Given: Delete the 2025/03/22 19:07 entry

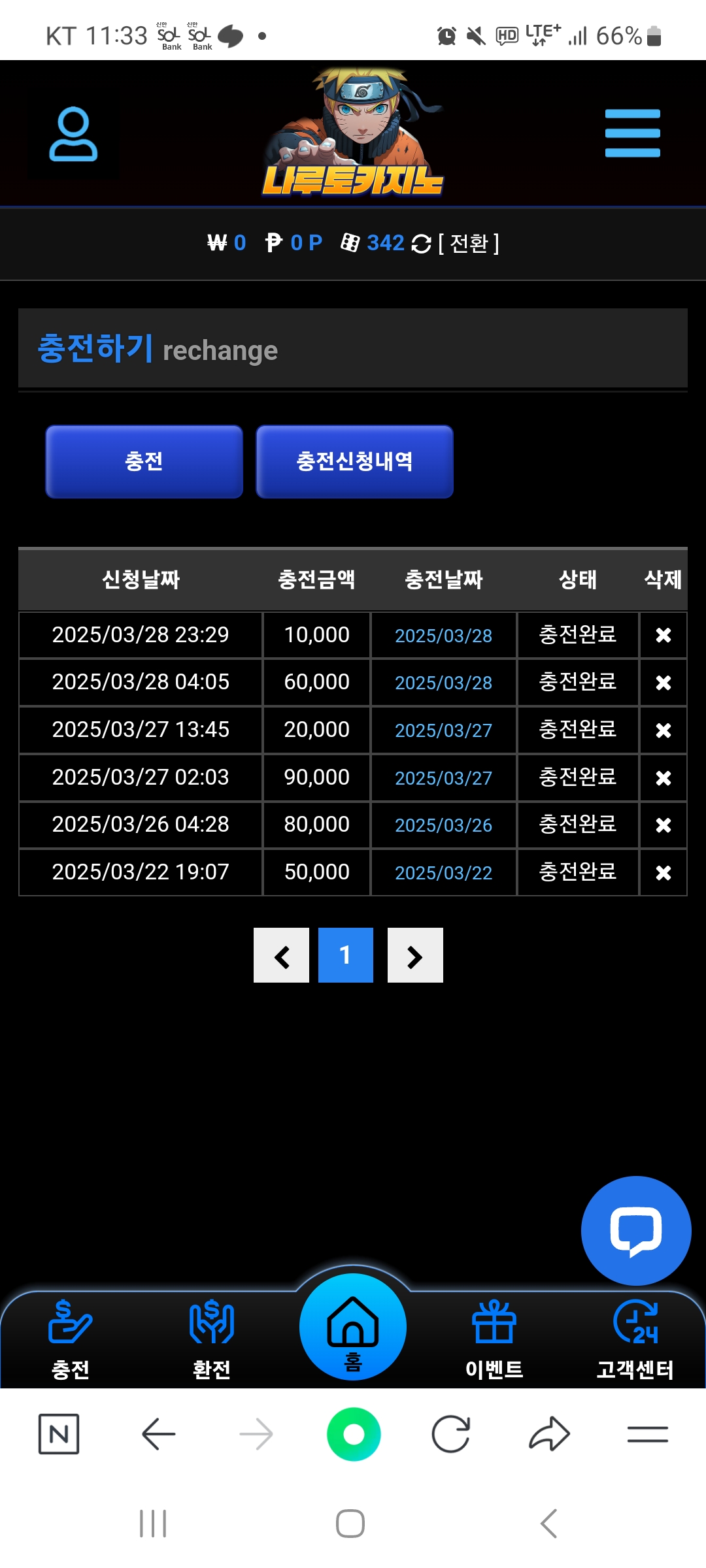Looking at the screenshot, I should [663, 873].
